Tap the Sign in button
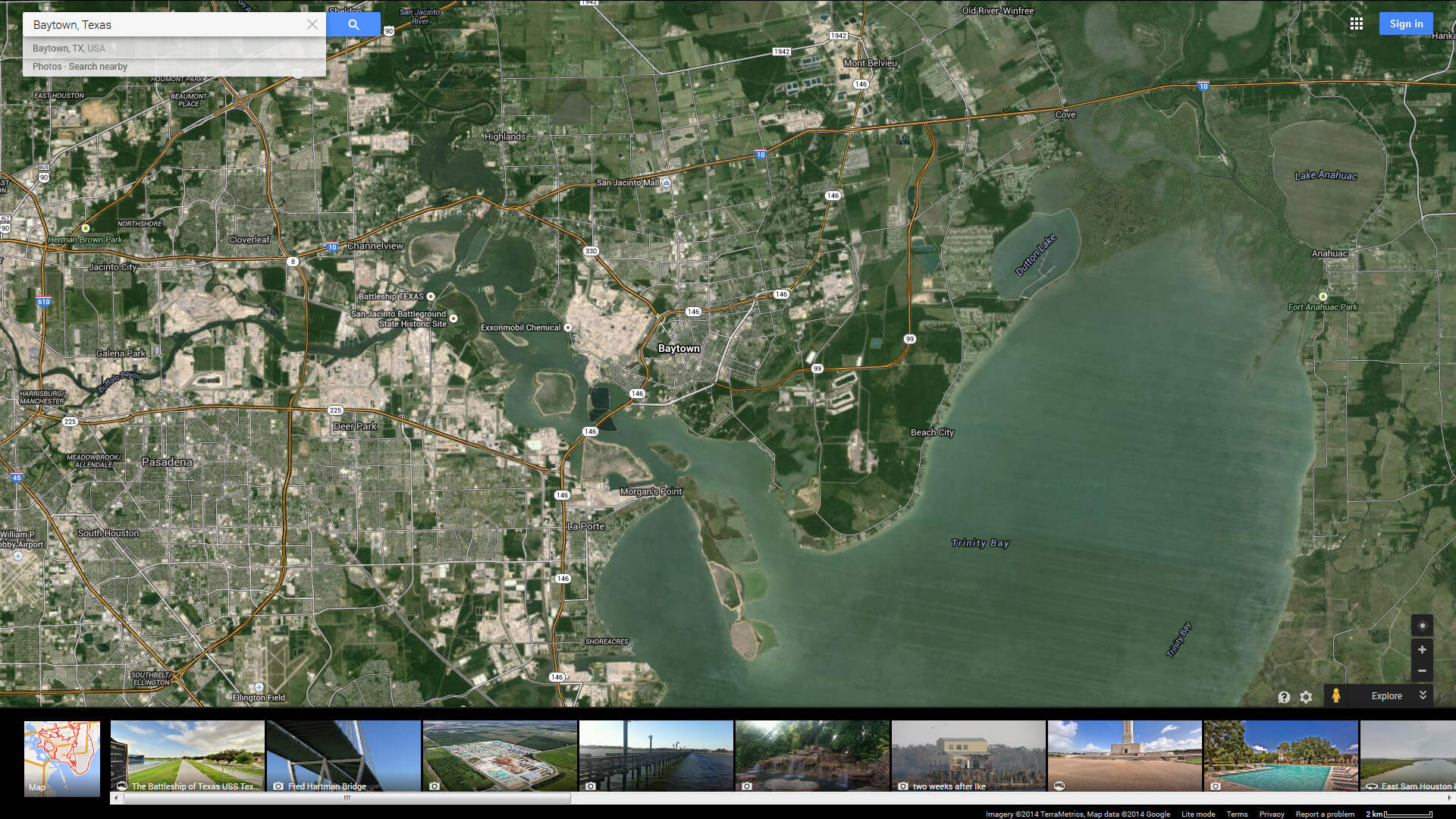 click(x=1405, y=24)
